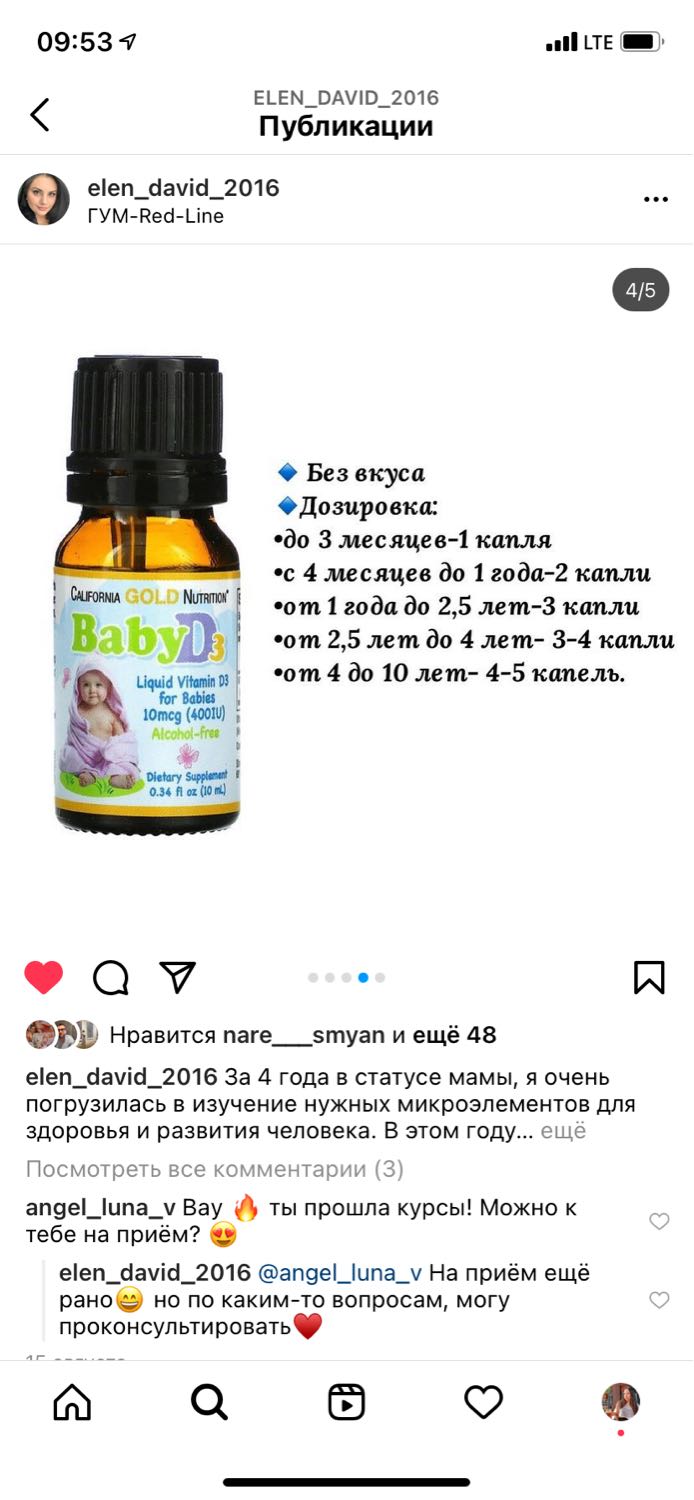Like angel_luna_v's comment
694x1500 pixels.
coord(659,1221)
